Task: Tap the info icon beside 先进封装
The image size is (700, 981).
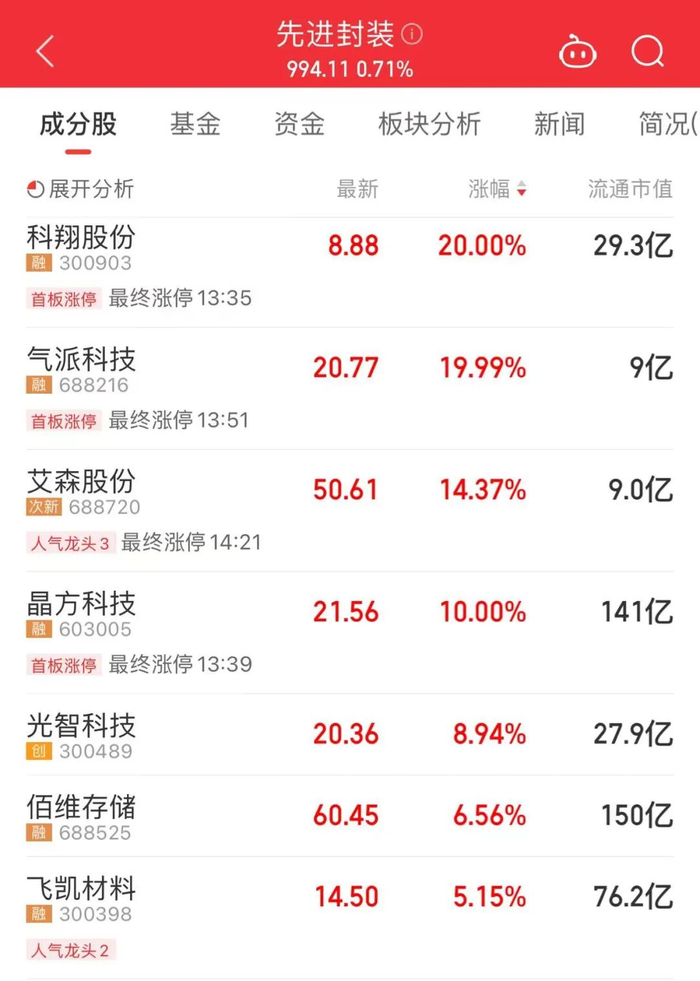Action: (412, 35)
